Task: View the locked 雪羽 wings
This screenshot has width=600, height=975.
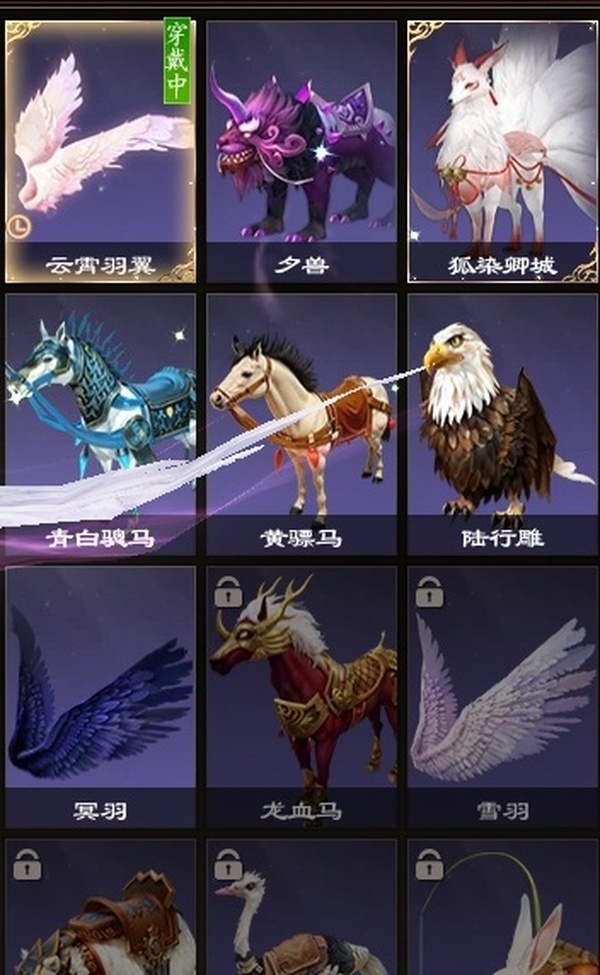Action: [501, 697]
